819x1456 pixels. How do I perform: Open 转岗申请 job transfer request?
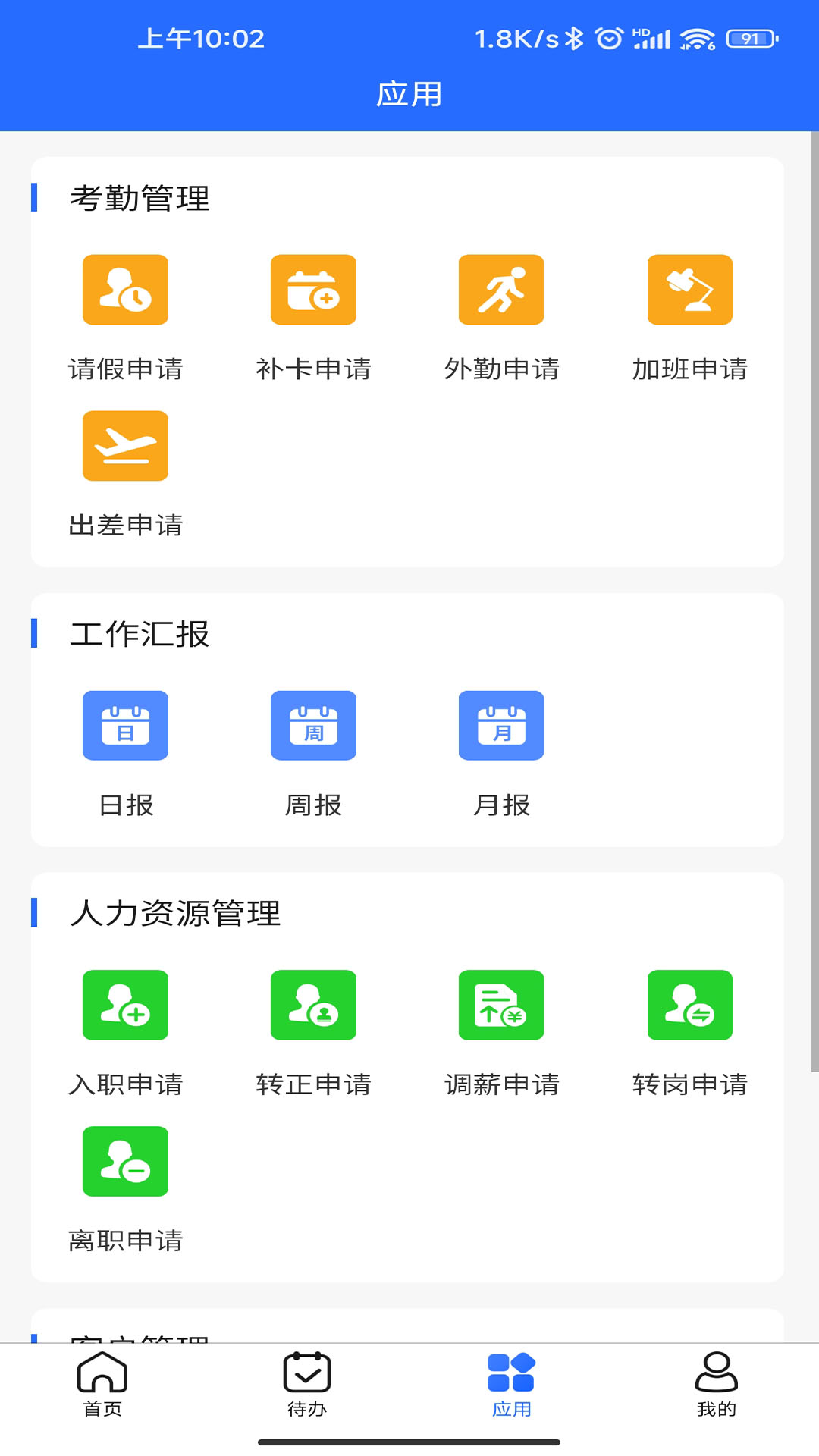click(x=689, y=1006)
